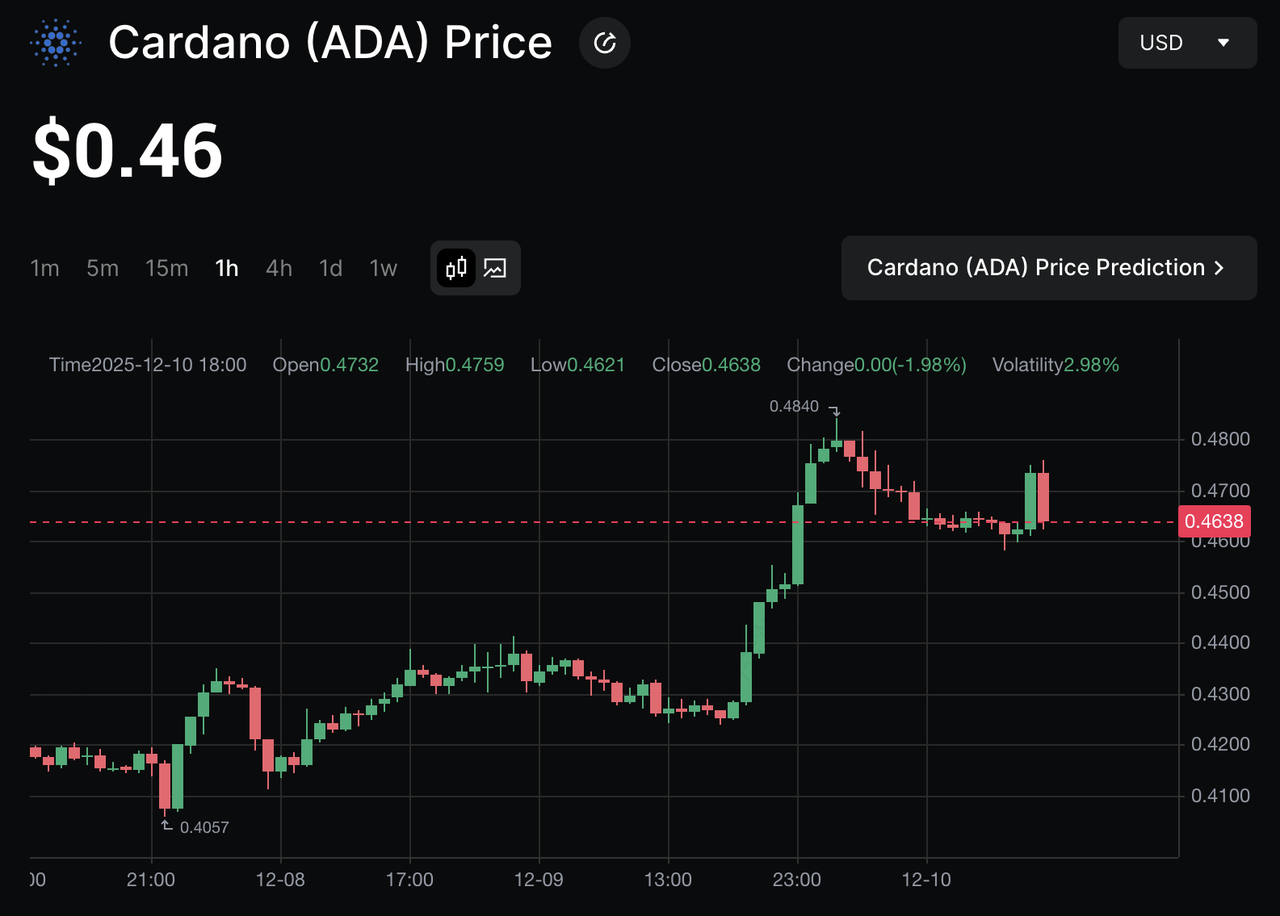This screenshot has height=916, width=1280.
Task: Choose the 15m timeframe
Action: [x=166, y=268]
